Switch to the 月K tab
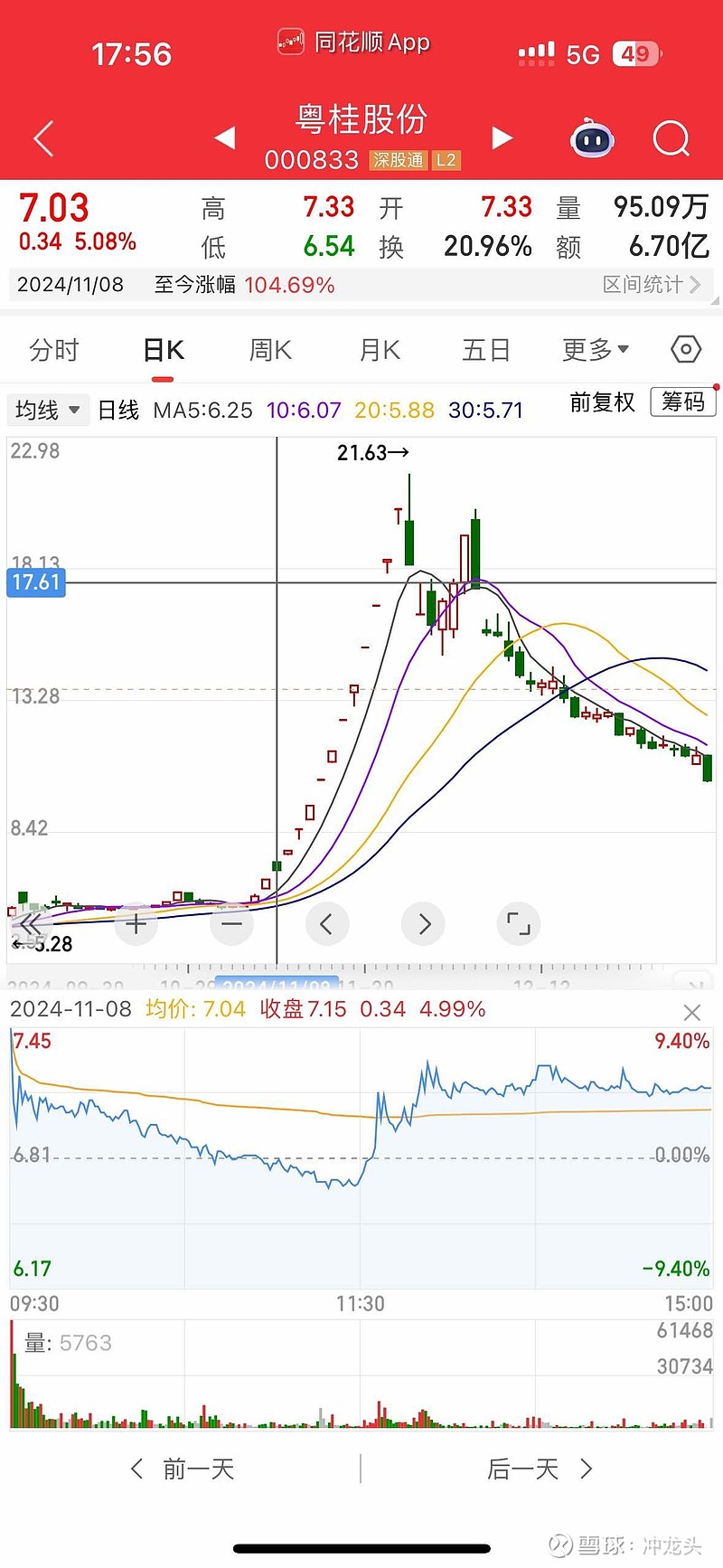The width and height of the screenshot is (723, 1568). coord(380,350)
